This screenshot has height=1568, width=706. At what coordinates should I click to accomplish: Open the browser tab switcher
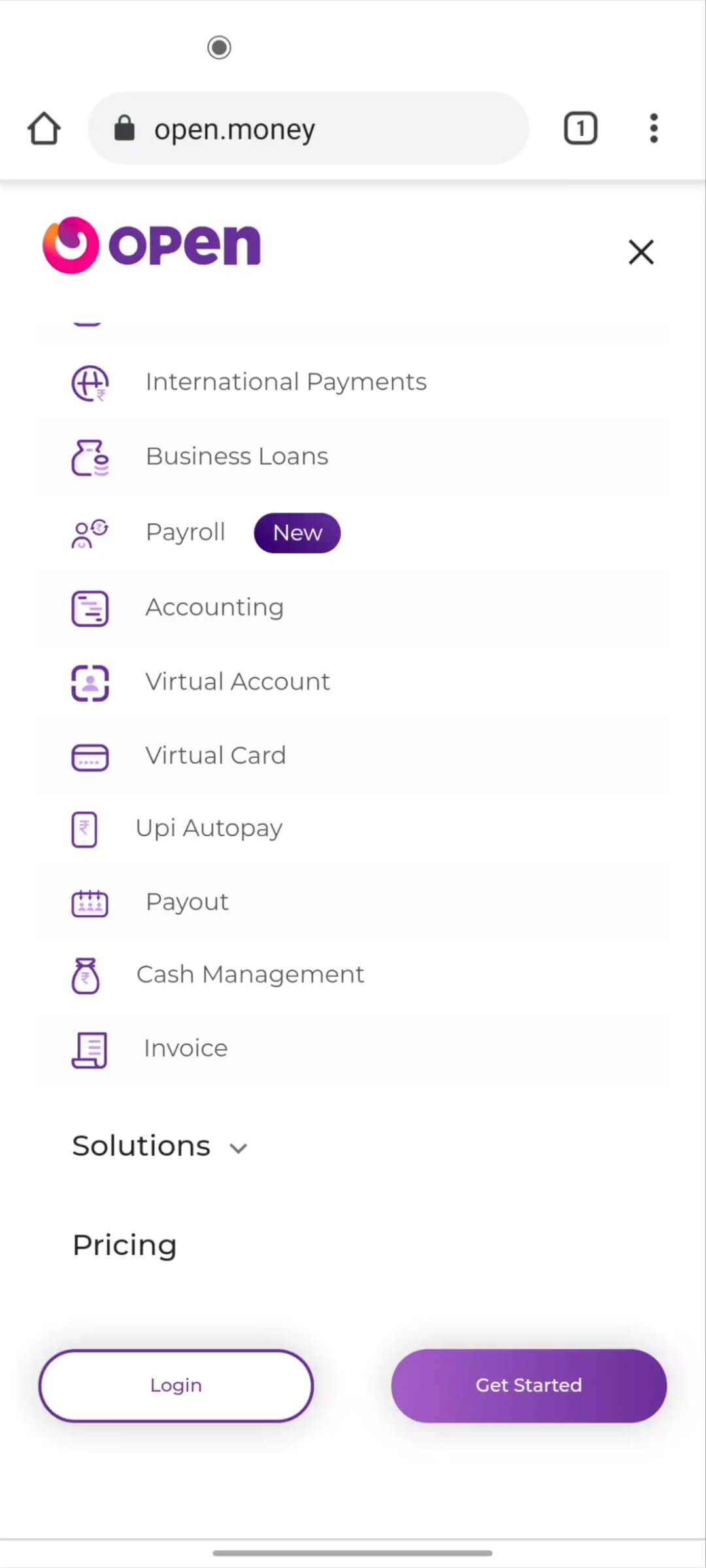580,128
